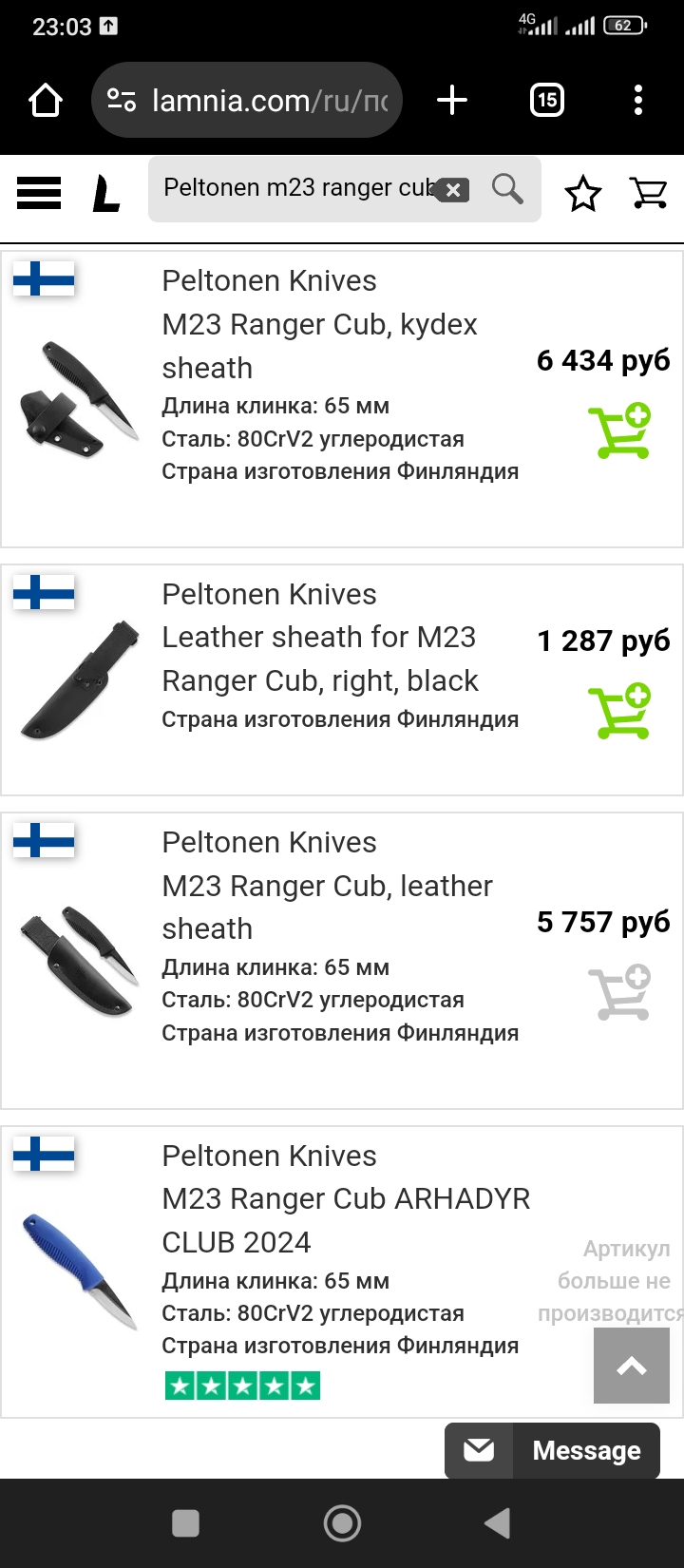
Task: Tap the Lamnia logo to go home
Action: coord(106,193)
